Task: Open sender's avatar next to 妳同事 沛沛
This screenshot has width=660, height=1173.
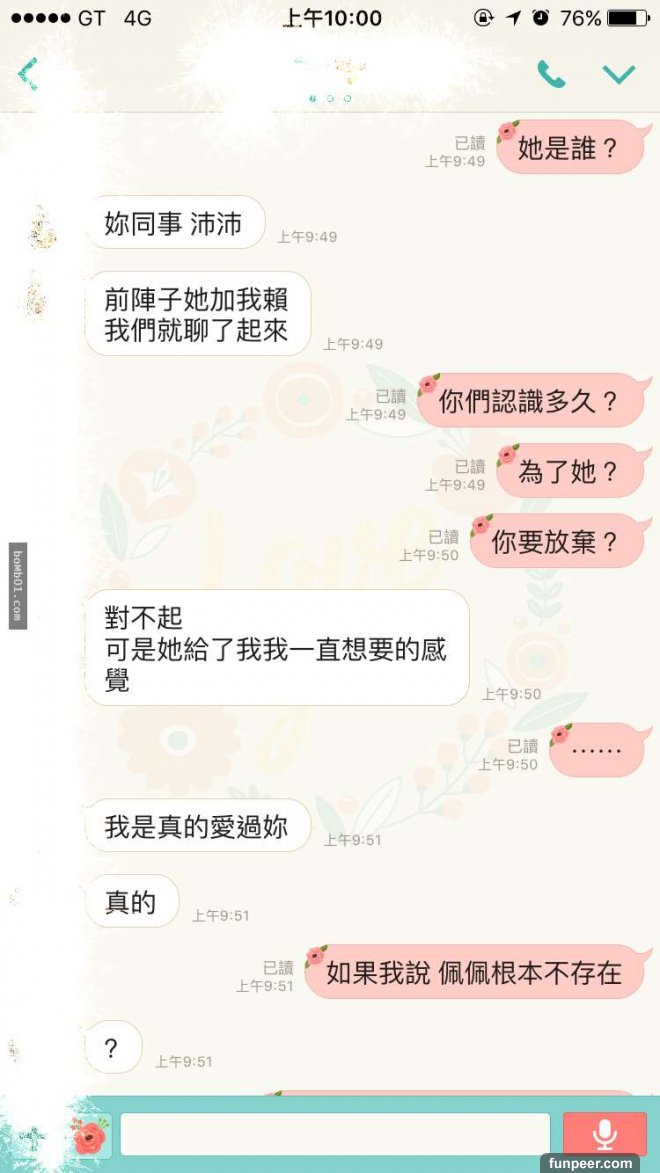Action: tap(41, 227)
